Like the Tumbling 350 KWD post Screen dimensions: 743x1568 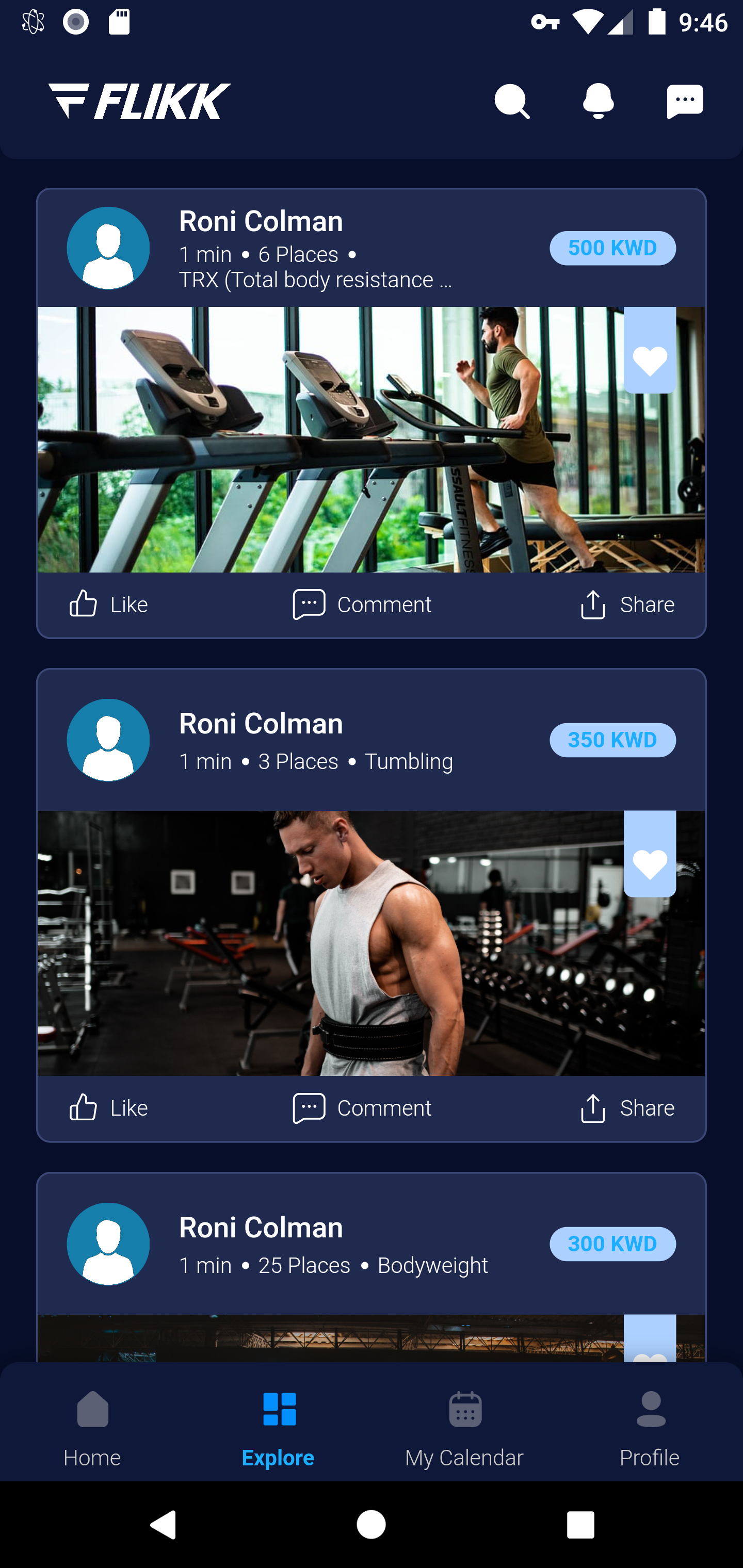coord(108,1108)
